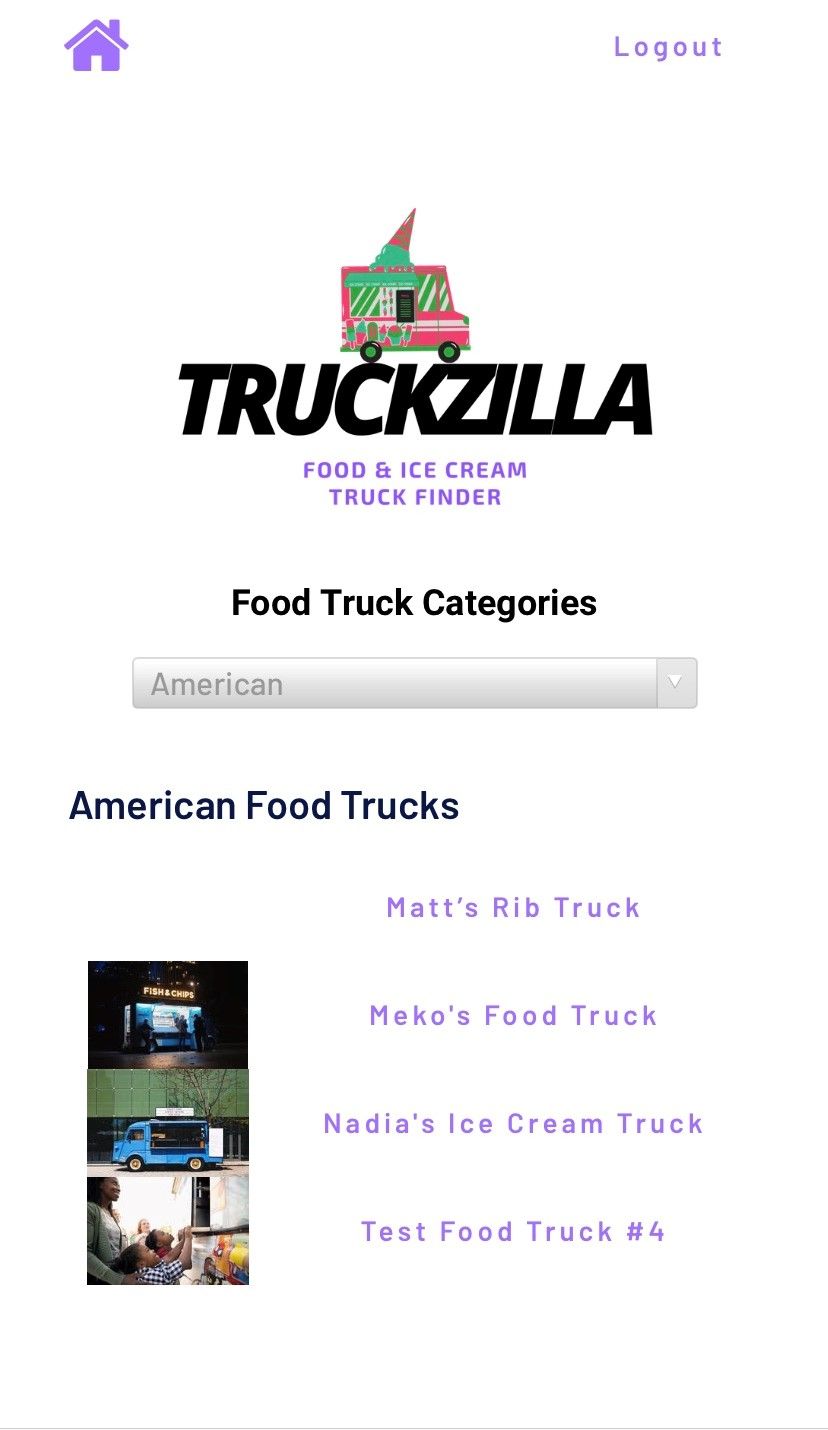Tap the Logout link

[x=668, y=47]
